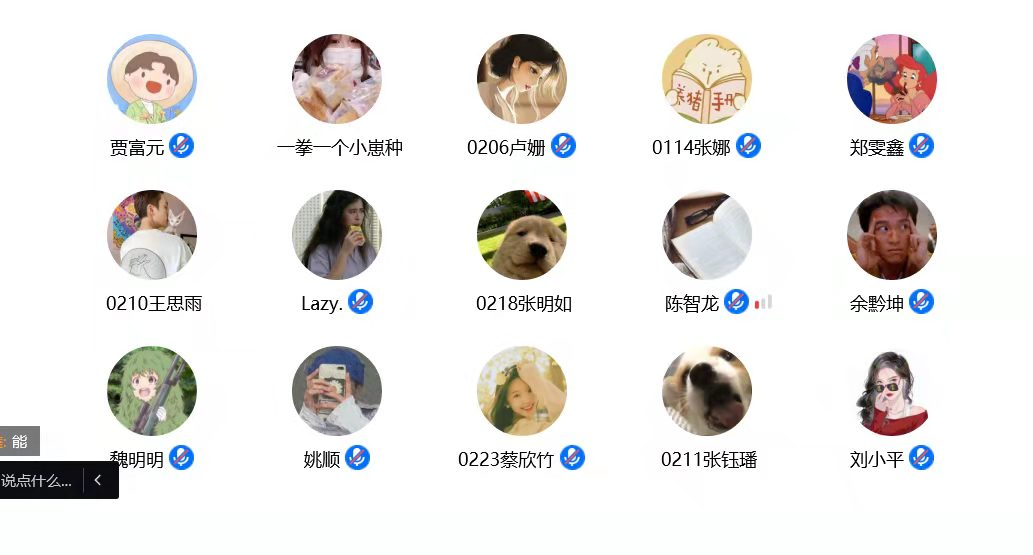This screenshot has height=555, width=1033.
Task: Collapse the chat bar with the arrow
Action: pos(98,480)
